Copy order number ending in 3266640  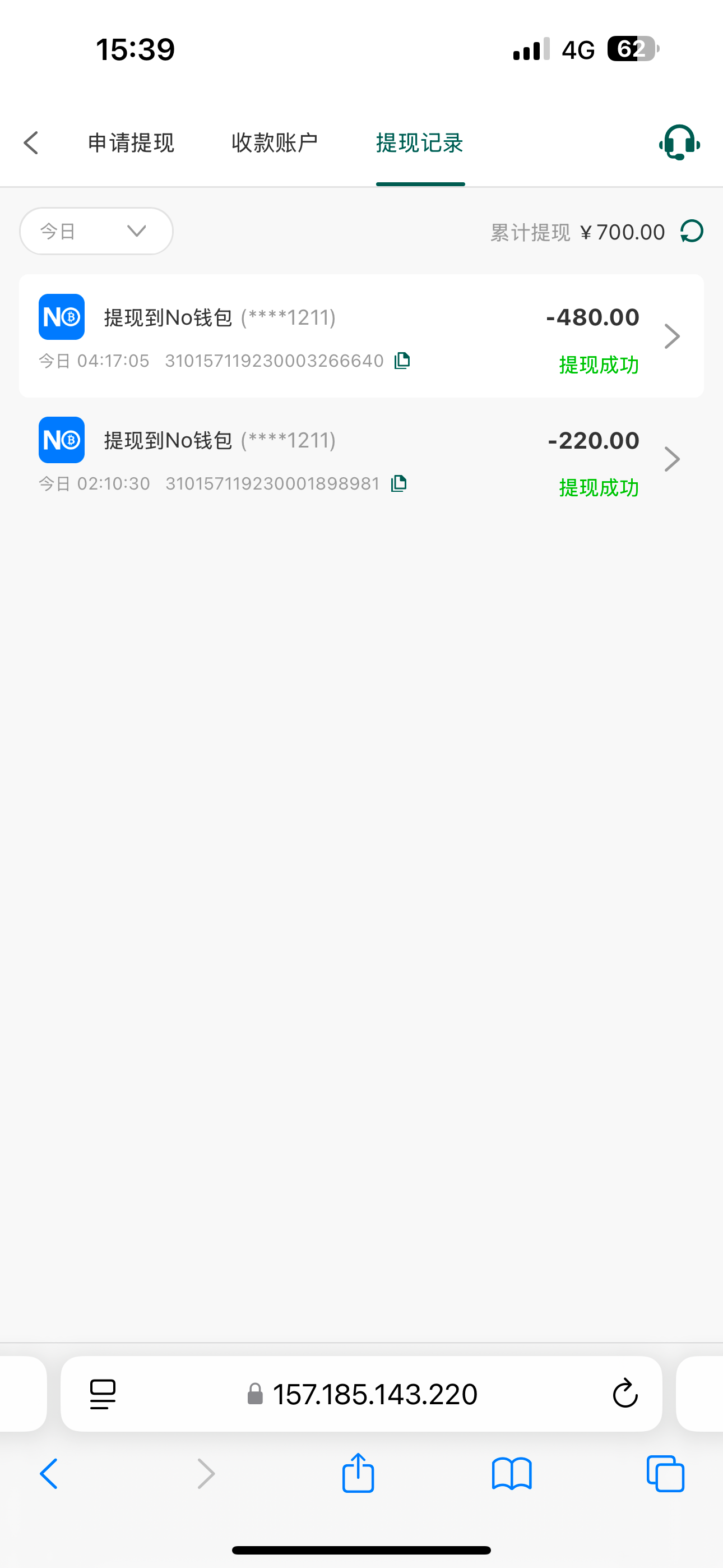pyautogui.click(x=402, y=361)
